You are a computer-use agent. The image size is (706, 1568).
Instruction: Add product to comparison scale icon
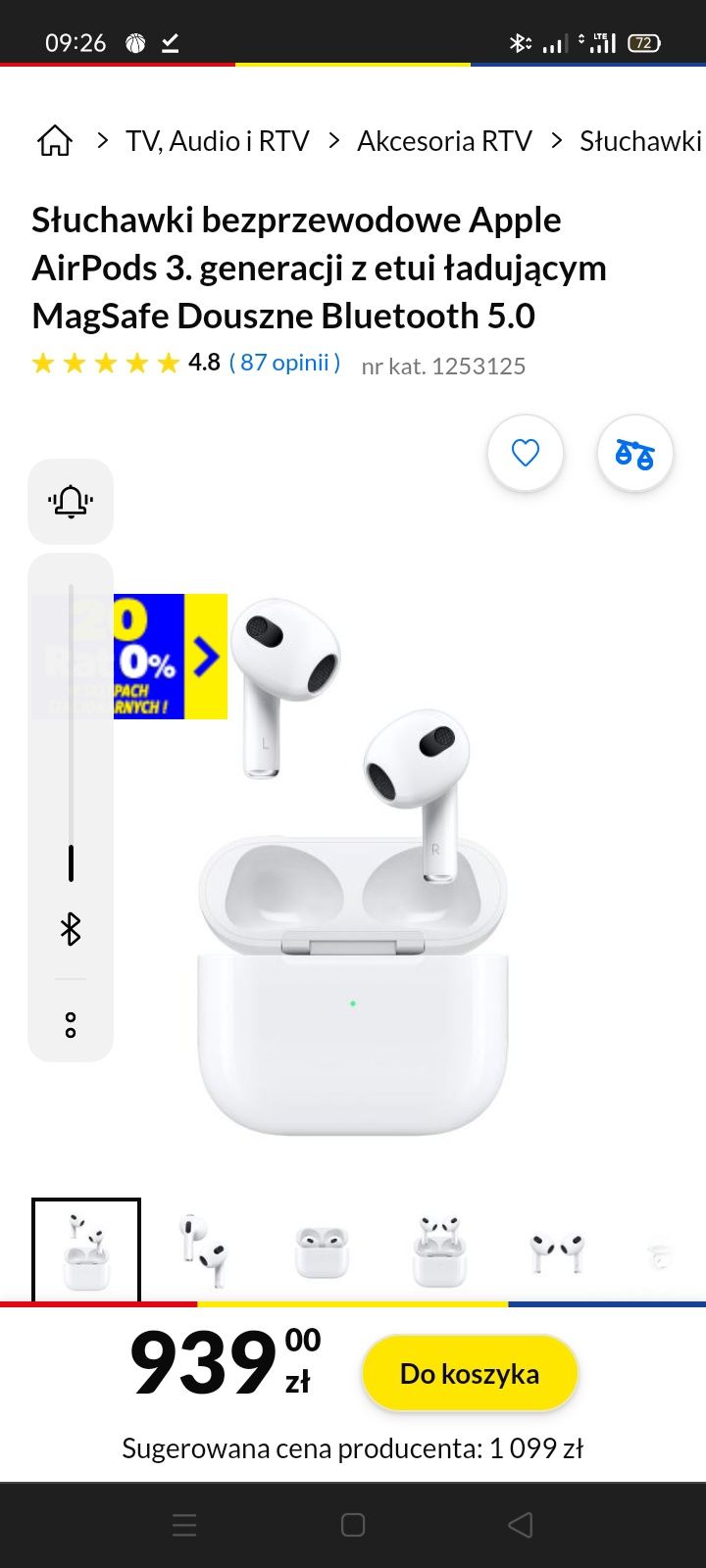tap(634, 453)
